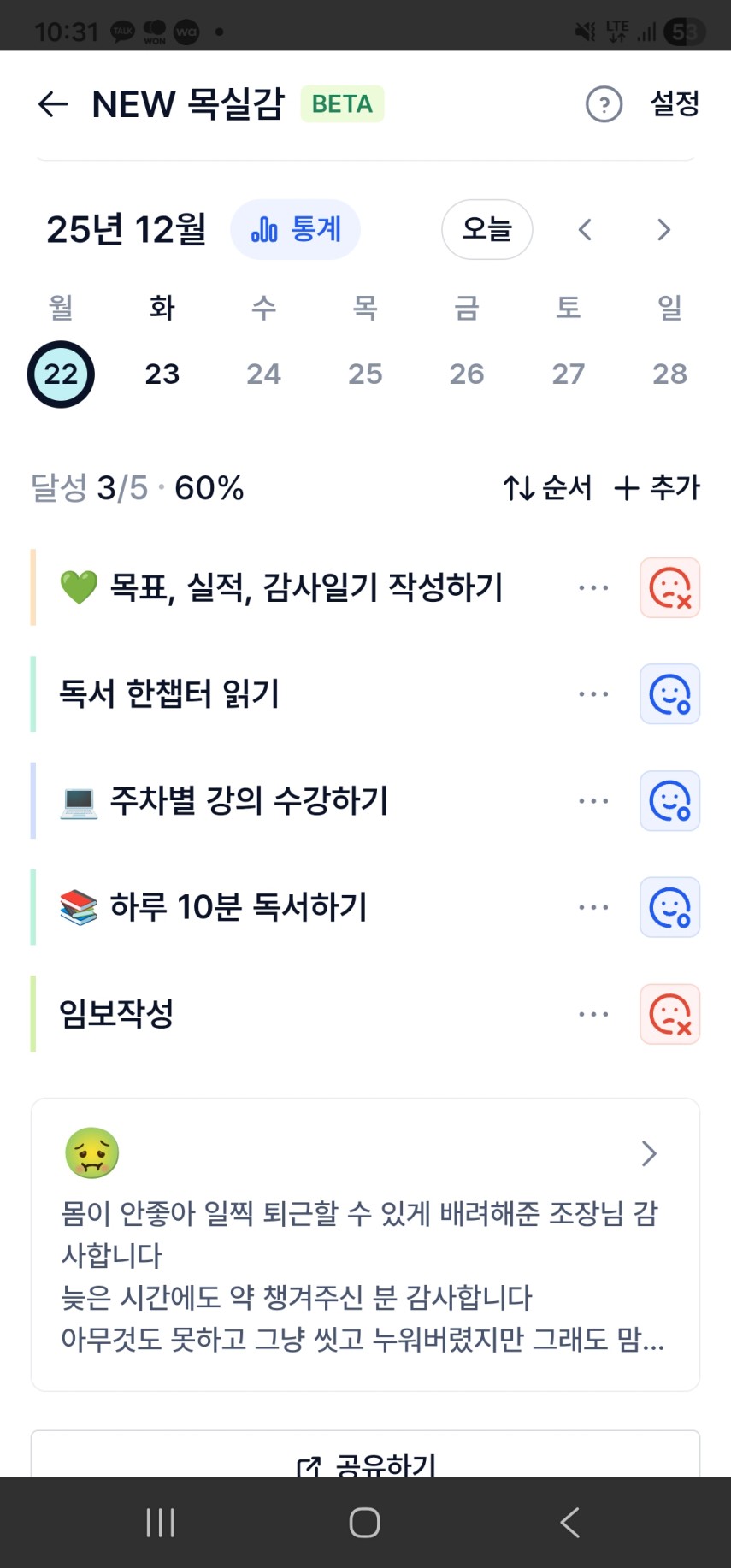Open 통계 statistics
Image resolution: width=731 pixels, height=1568 pixels.
(296, 229)
